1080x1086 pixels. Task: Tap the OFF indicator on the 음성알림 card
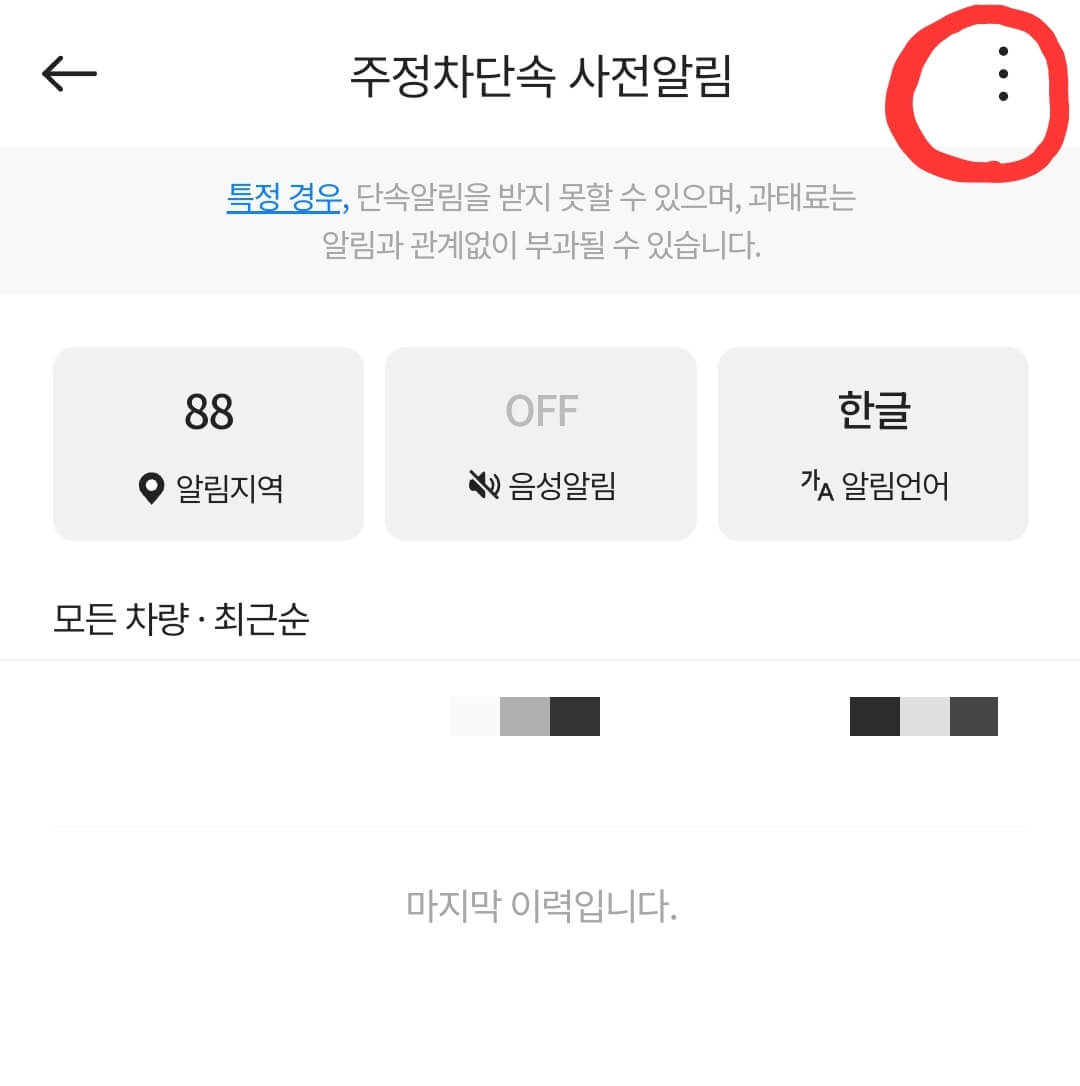pyautogui.click(x=540, y=410)
